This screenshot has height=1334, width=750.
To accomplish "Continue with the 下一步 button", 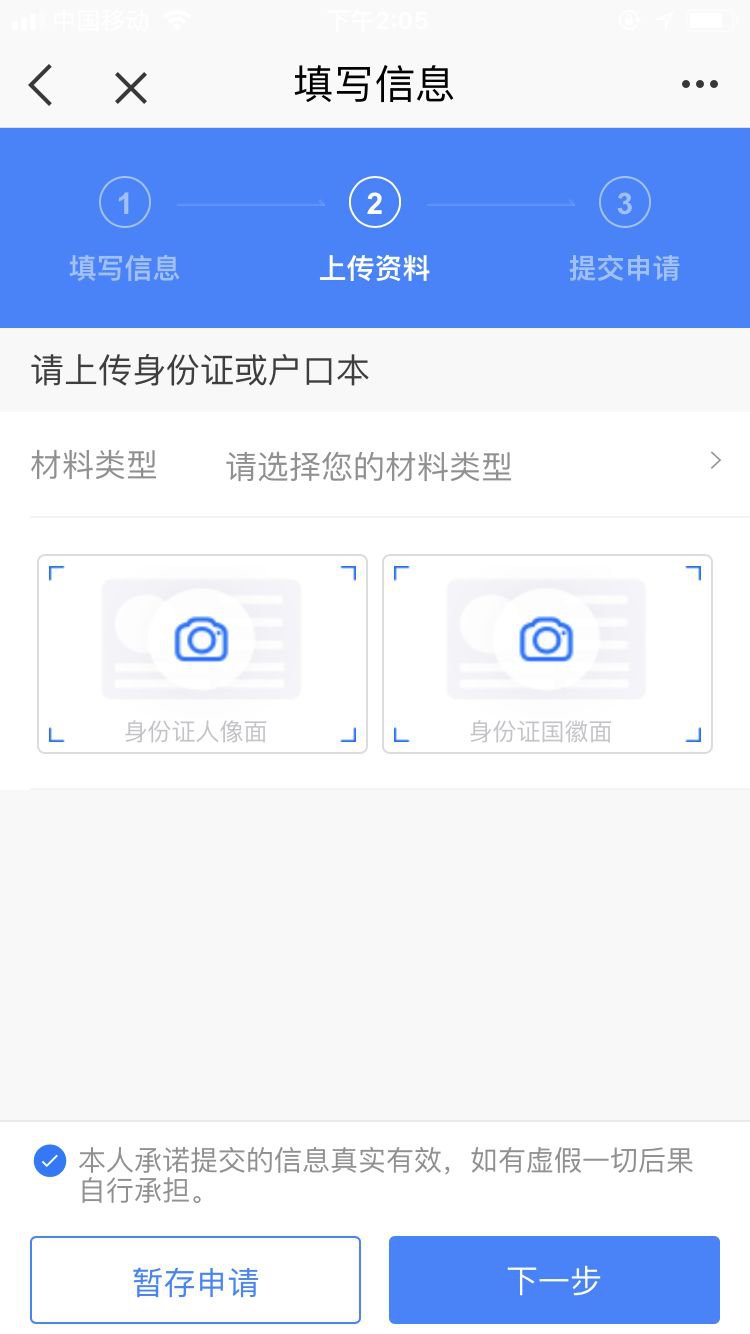I will [554, 1280].
